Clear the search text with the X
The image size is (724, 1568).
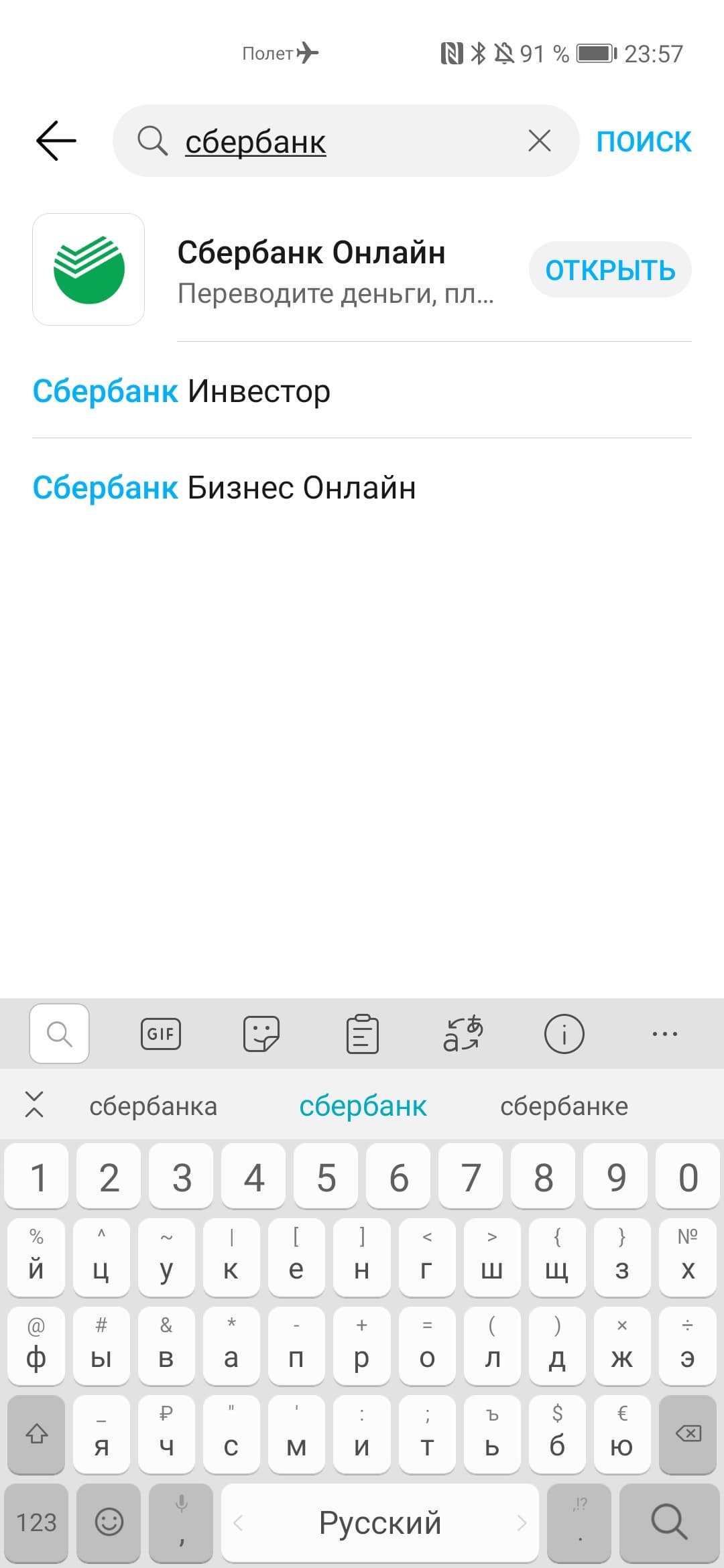point(540,141)
